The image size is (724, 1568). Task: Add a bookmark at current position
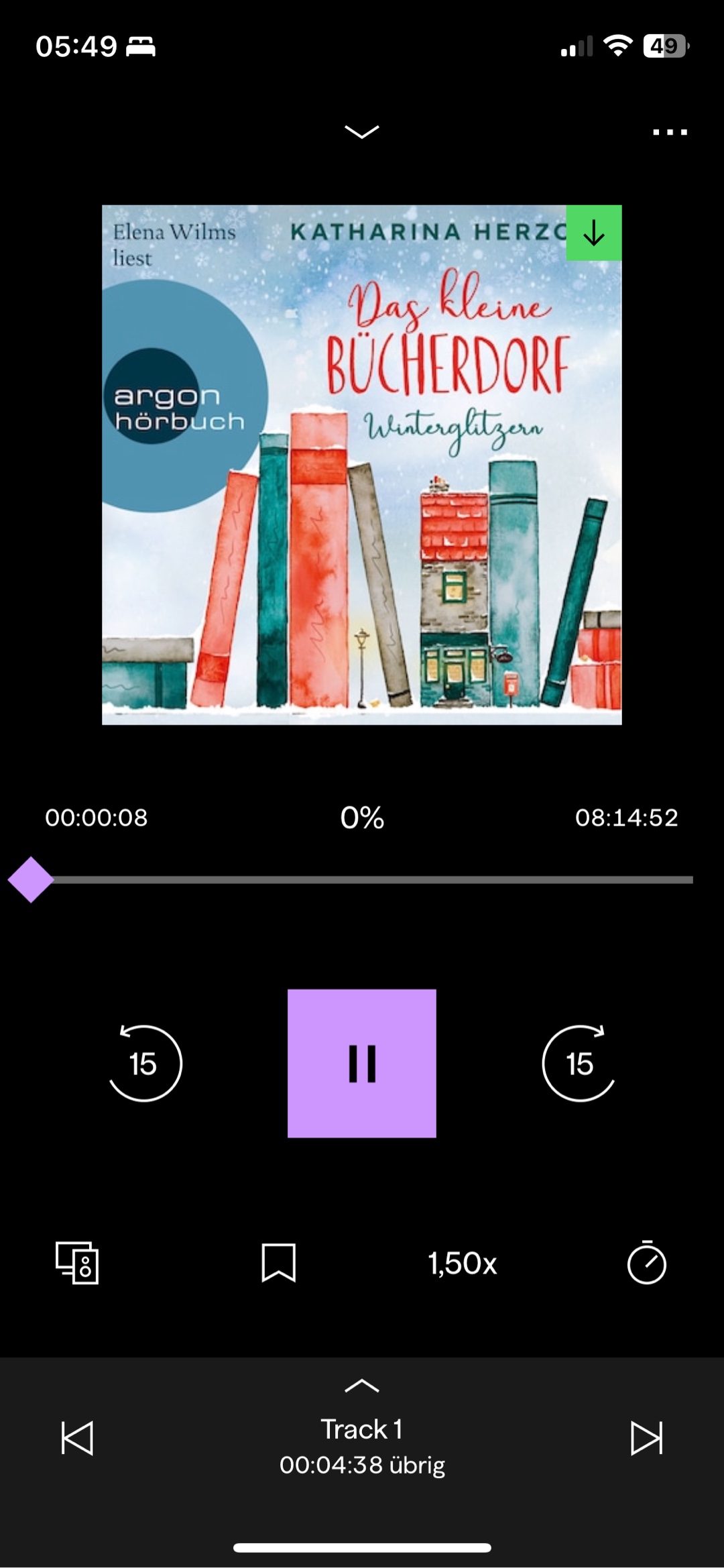pyautogui.click(x=278, y=1263)
